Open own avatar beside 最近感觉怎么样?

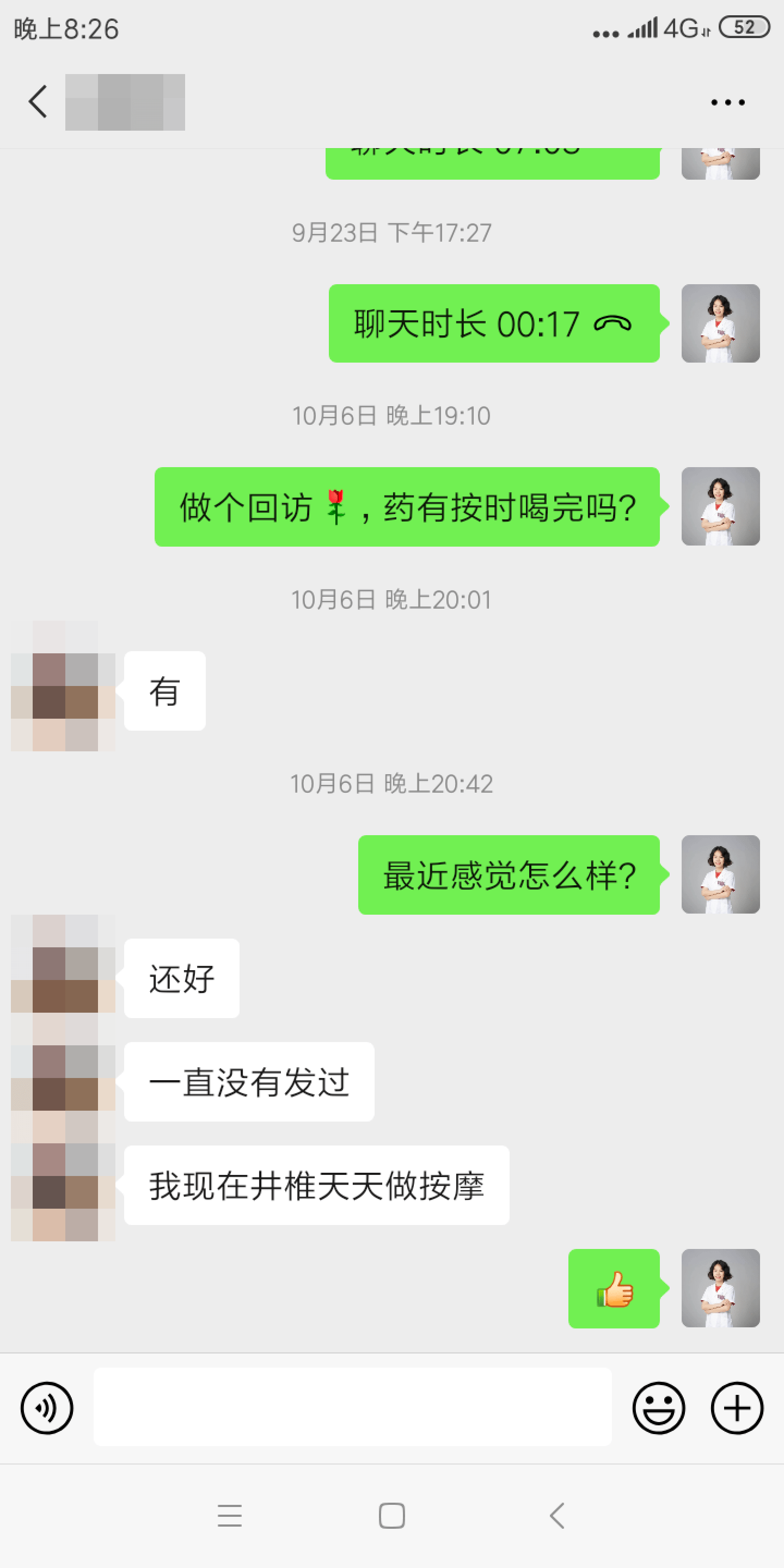720,874
